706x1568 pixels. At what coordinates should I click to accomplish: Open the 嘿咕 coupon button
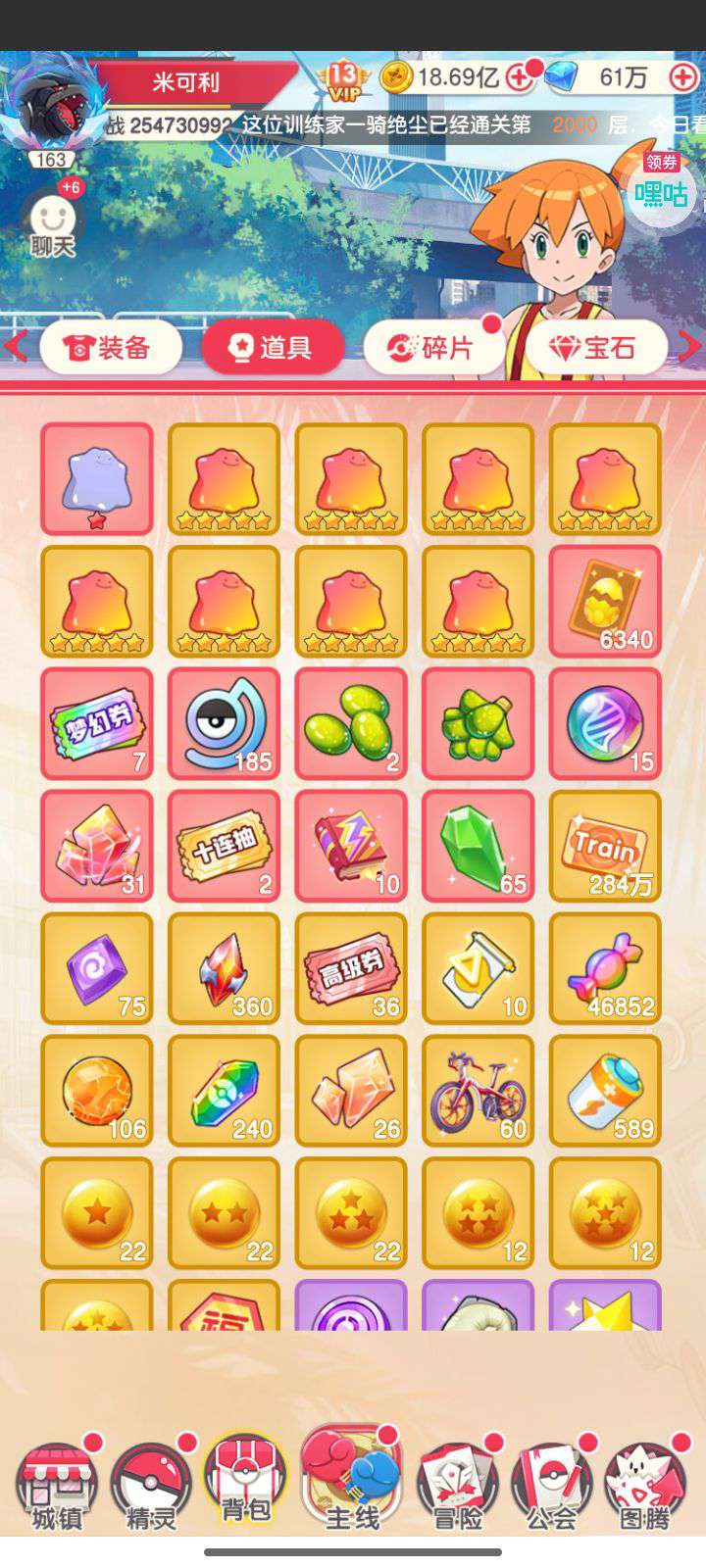point(661,191)
